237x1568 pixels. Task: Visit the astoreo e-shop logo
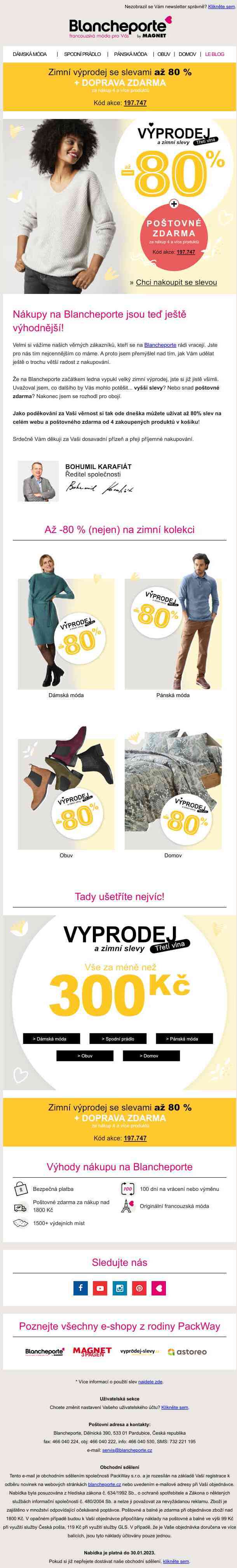(x=187, y=1351)
